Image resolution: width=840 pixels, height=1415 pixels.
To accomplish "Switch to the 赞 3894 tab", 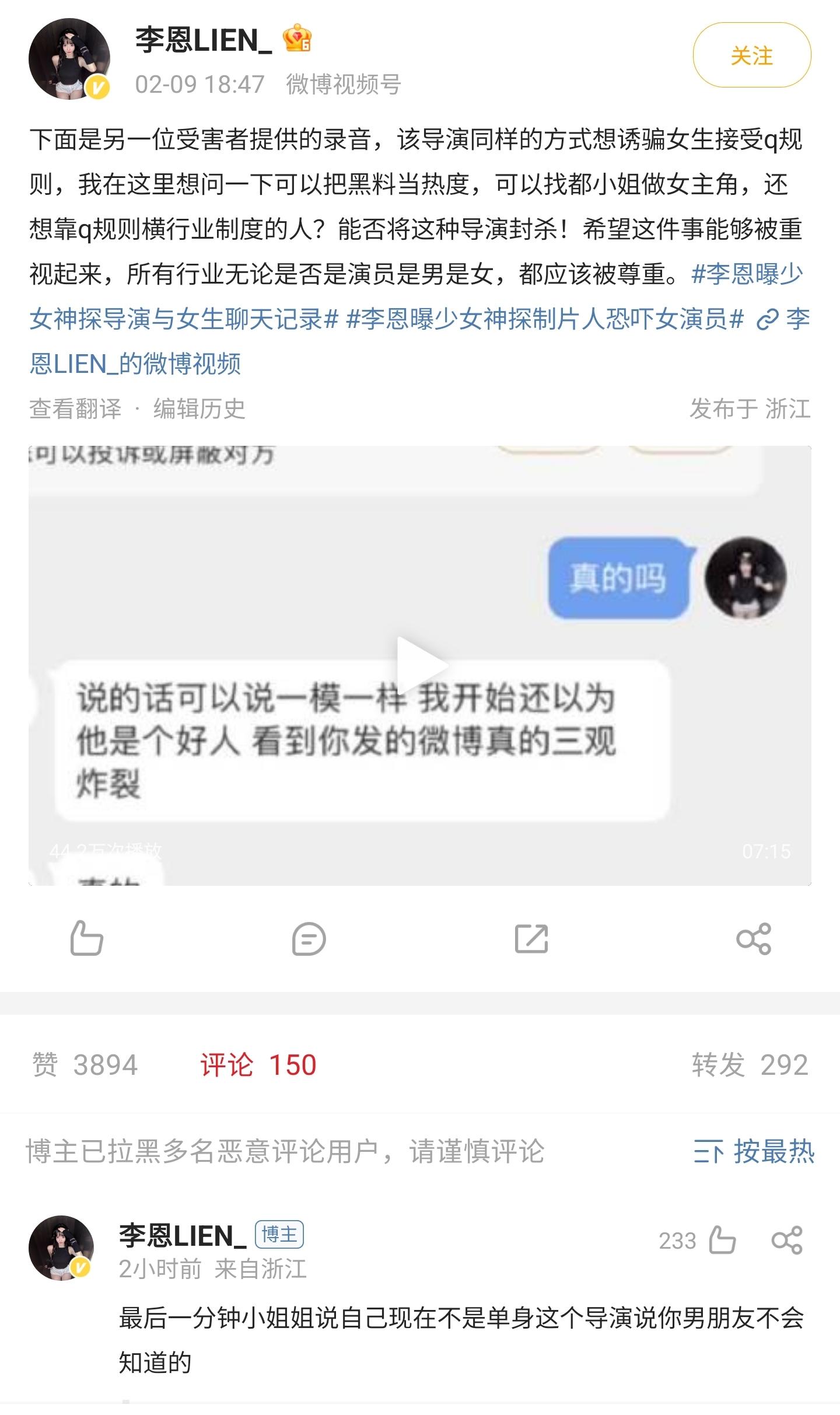I will (x=85, y=1065).
